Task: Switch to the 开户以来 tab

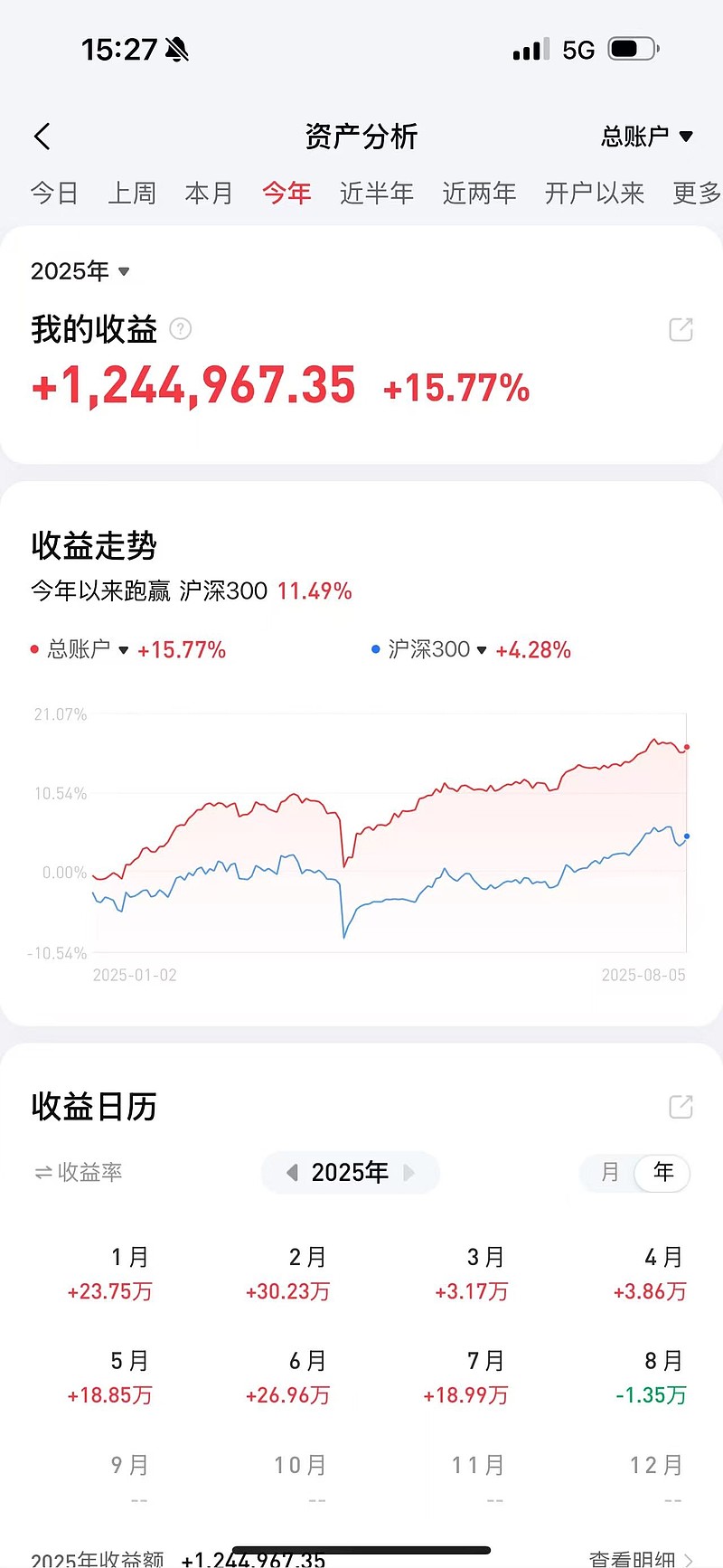Action: [595, 193]
